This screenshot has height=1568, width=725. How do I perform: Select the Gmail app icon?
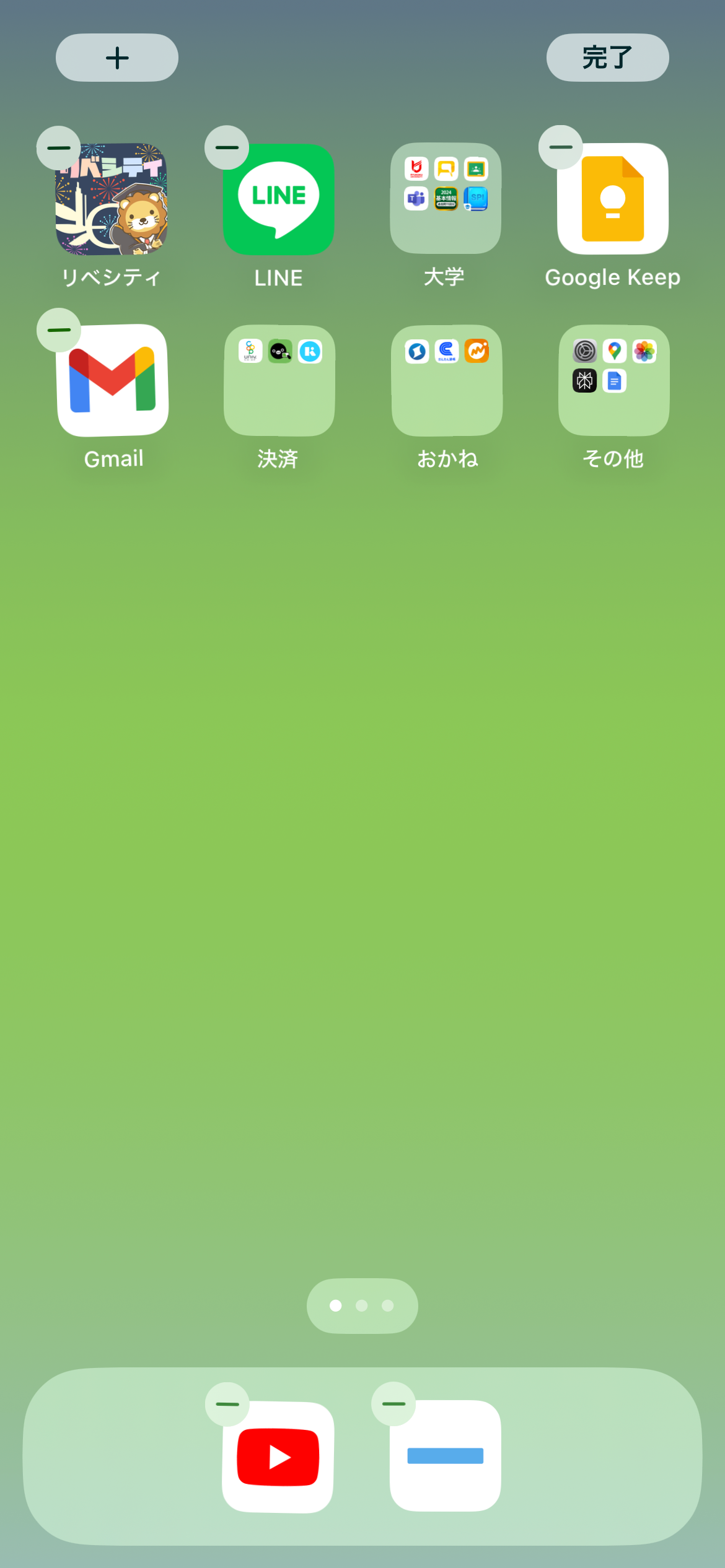point(113,380)
